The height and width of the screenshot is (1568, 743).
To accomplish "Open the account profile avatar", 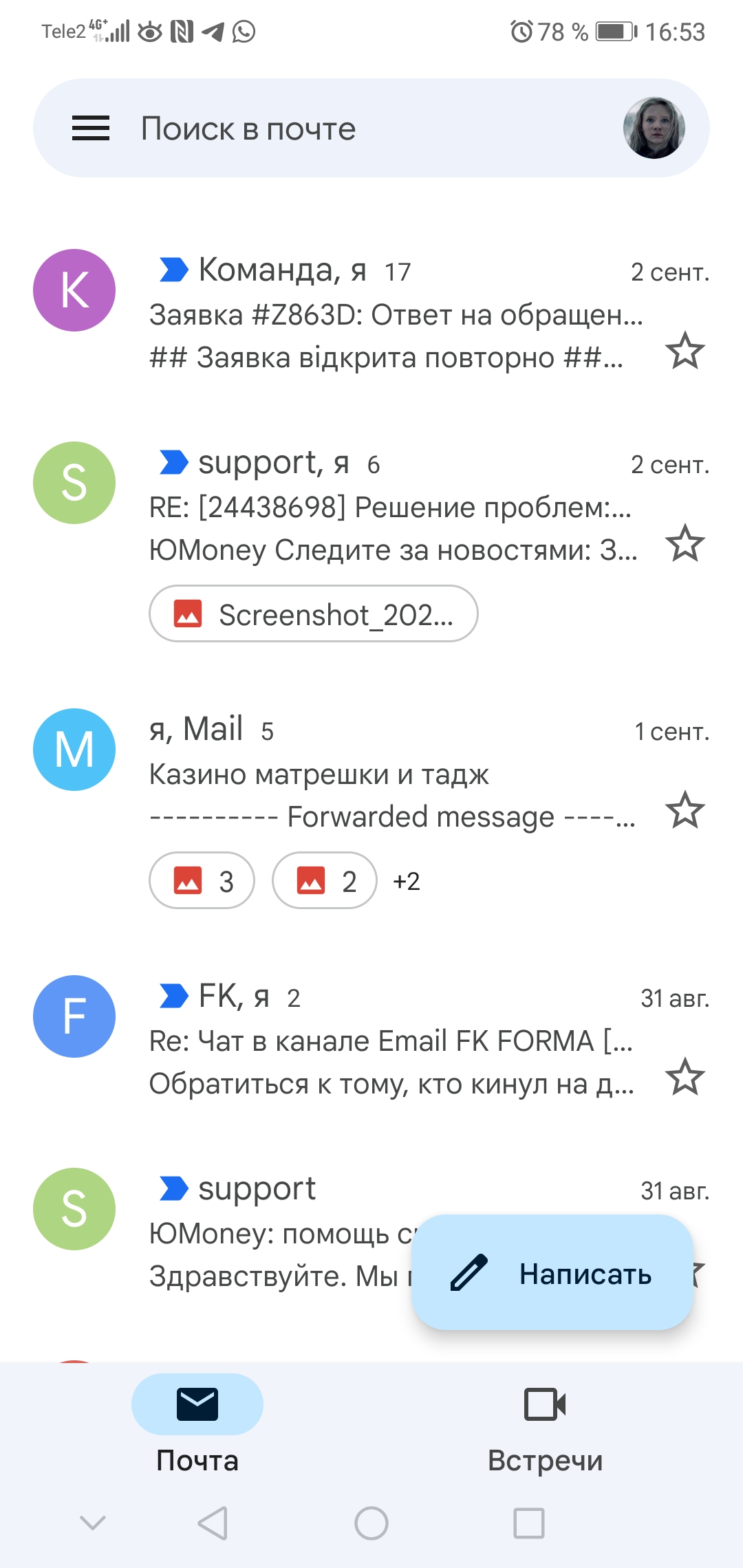I will (654, 128).
